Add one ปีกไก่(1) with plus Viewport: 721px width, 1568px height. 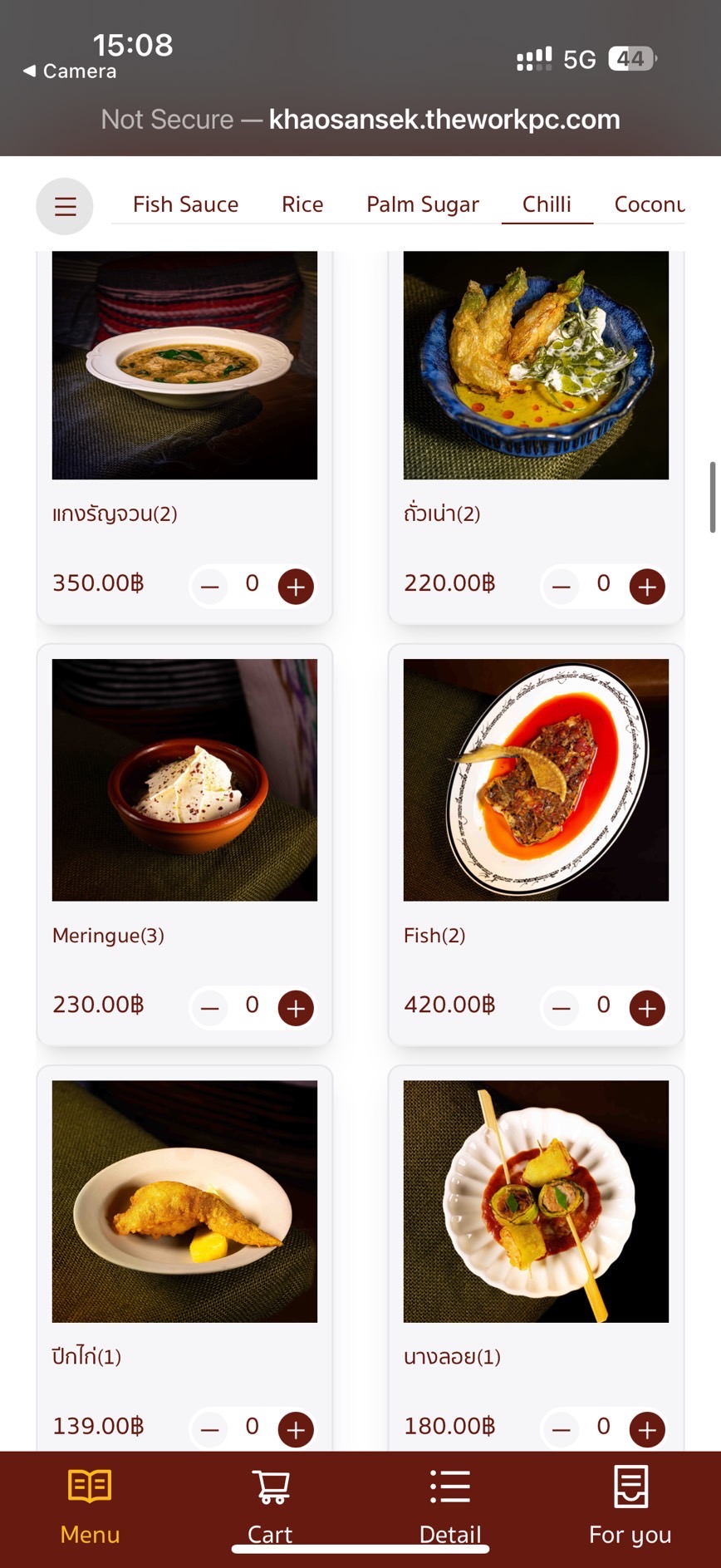coord(296,1428)
